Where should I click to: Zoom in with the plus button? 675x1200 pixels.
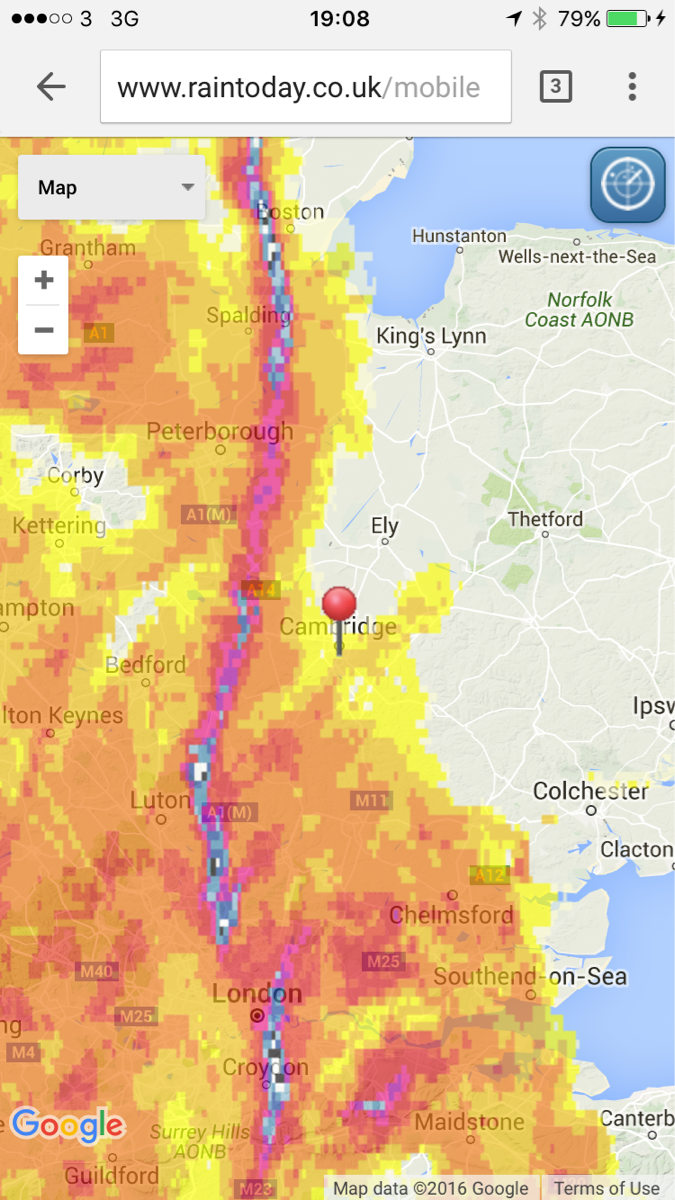pos(43,280)
